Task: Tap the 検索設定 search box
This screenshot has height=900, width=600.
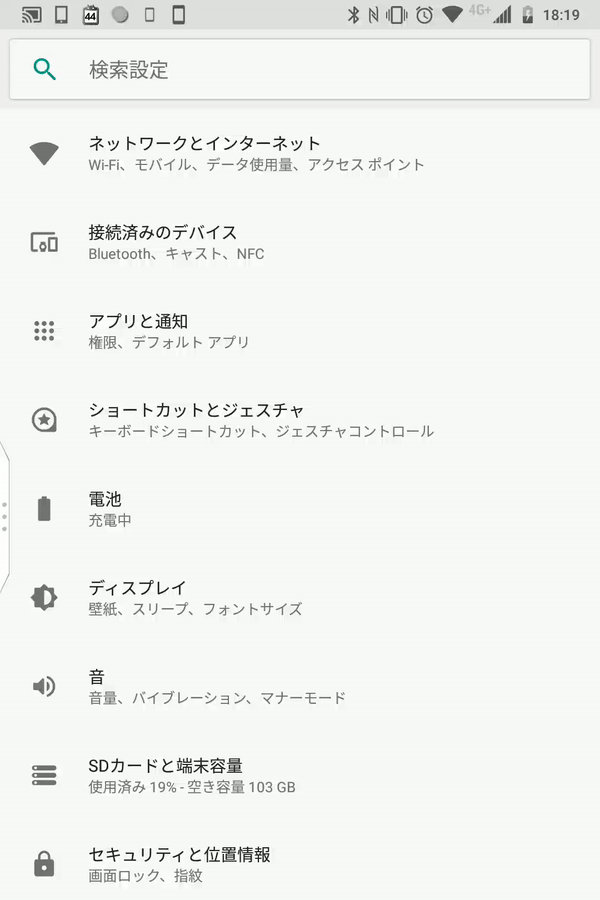Action: (x=300, y=69)
